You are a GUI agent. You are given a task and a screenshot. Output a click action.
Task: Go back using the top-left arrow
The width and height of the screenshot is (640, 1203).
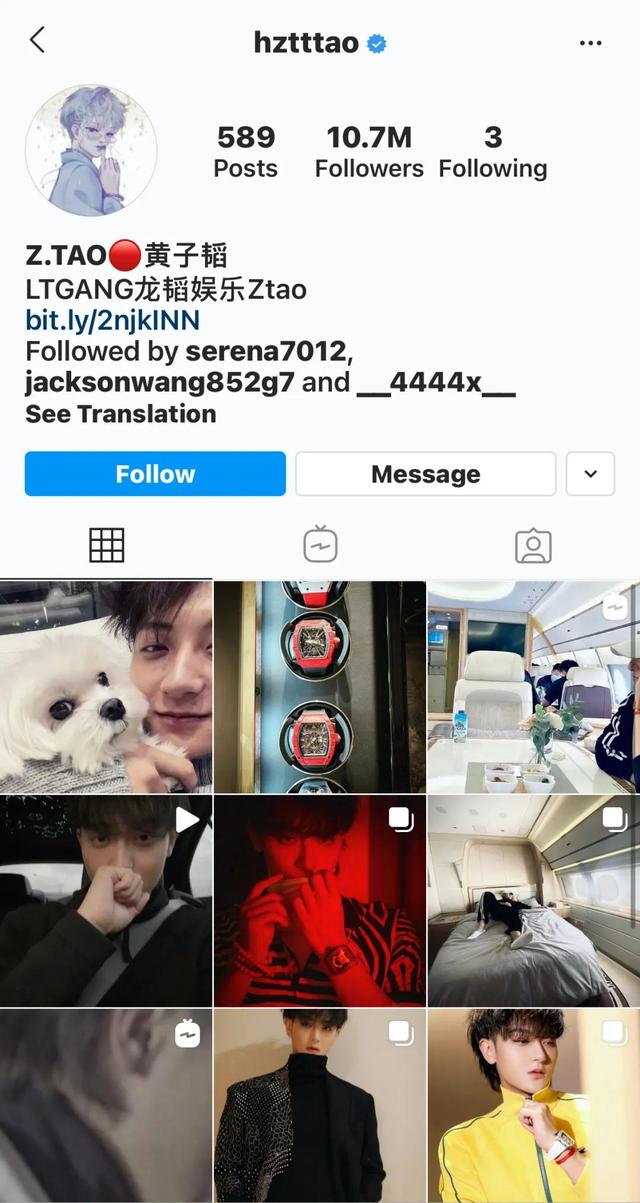[x=37, y=41]
